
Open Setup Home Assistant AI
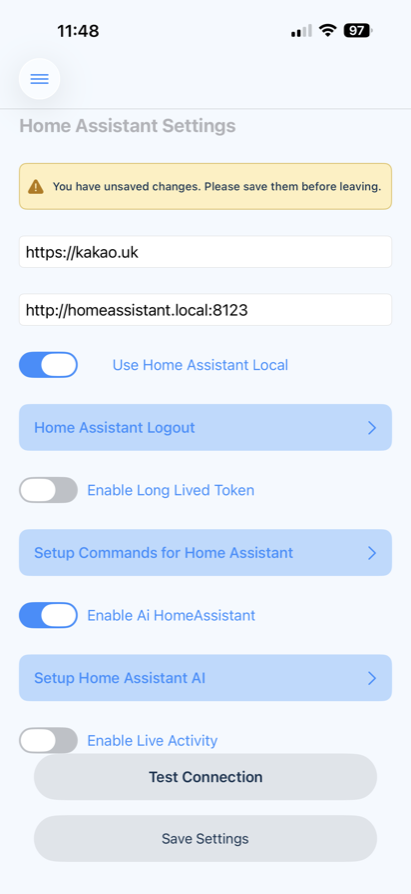205,678
